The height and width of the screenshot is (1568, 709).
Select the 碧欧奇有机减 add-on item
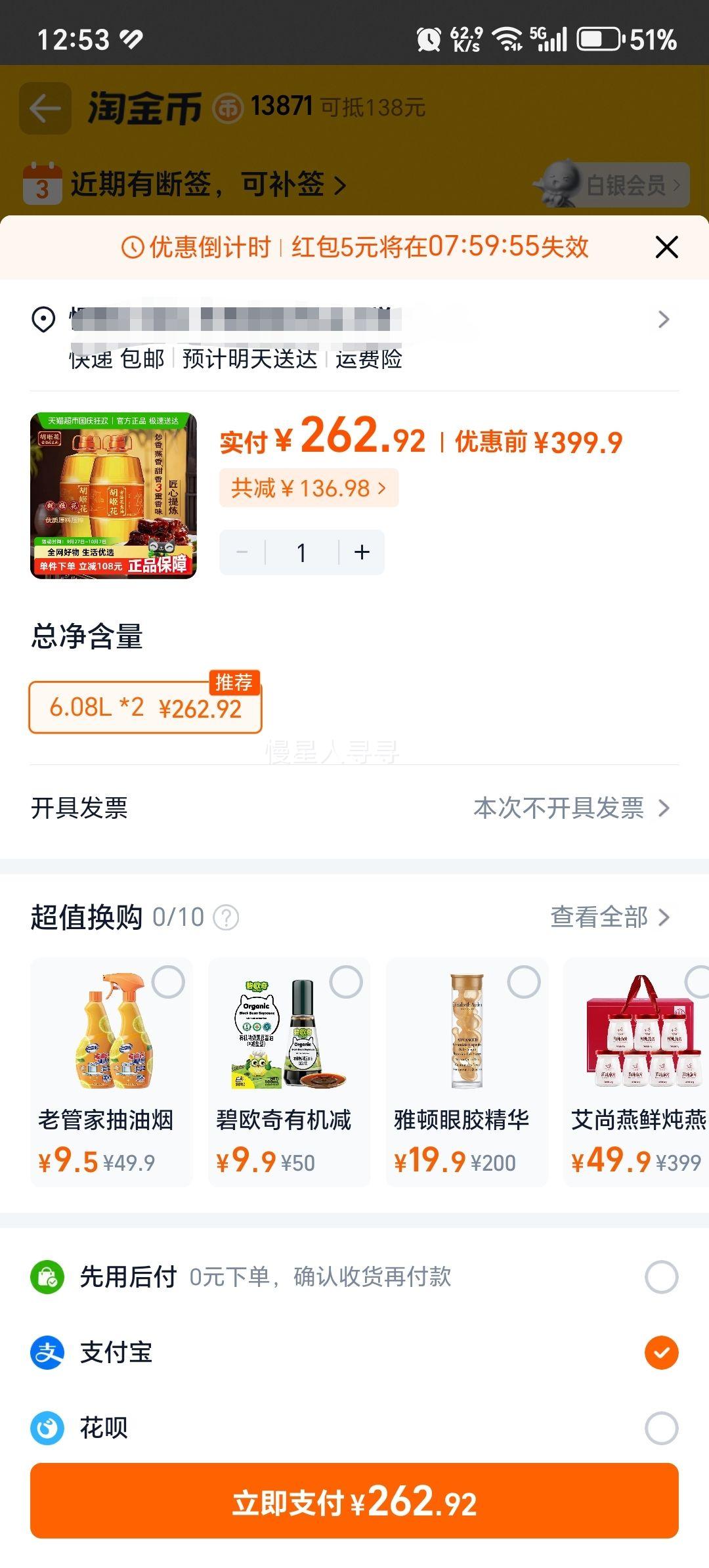(346, 982)
